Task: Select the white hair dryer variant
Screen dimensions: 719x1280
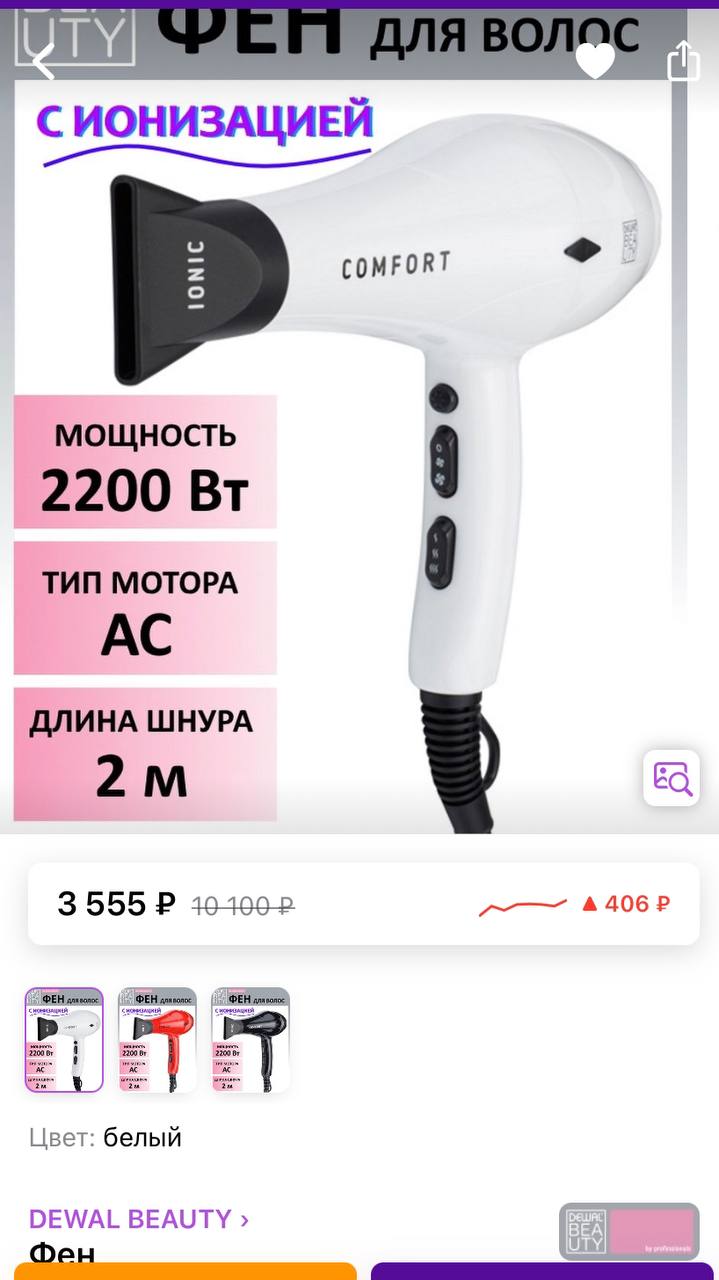Action: click(64, 1040)
